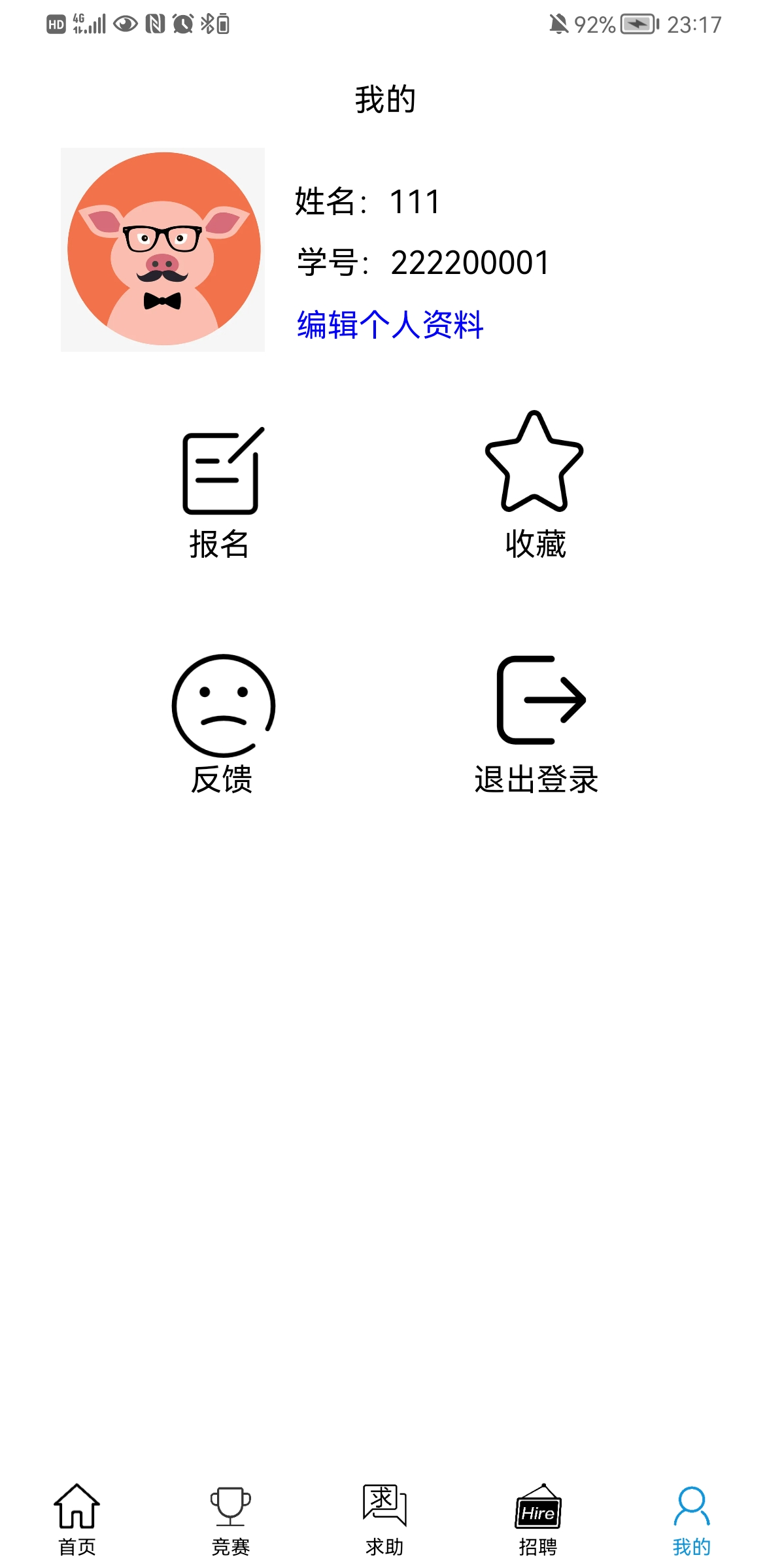
Task: Open 编辑个人资料 to edit profile
Action: tap(390, 325)
